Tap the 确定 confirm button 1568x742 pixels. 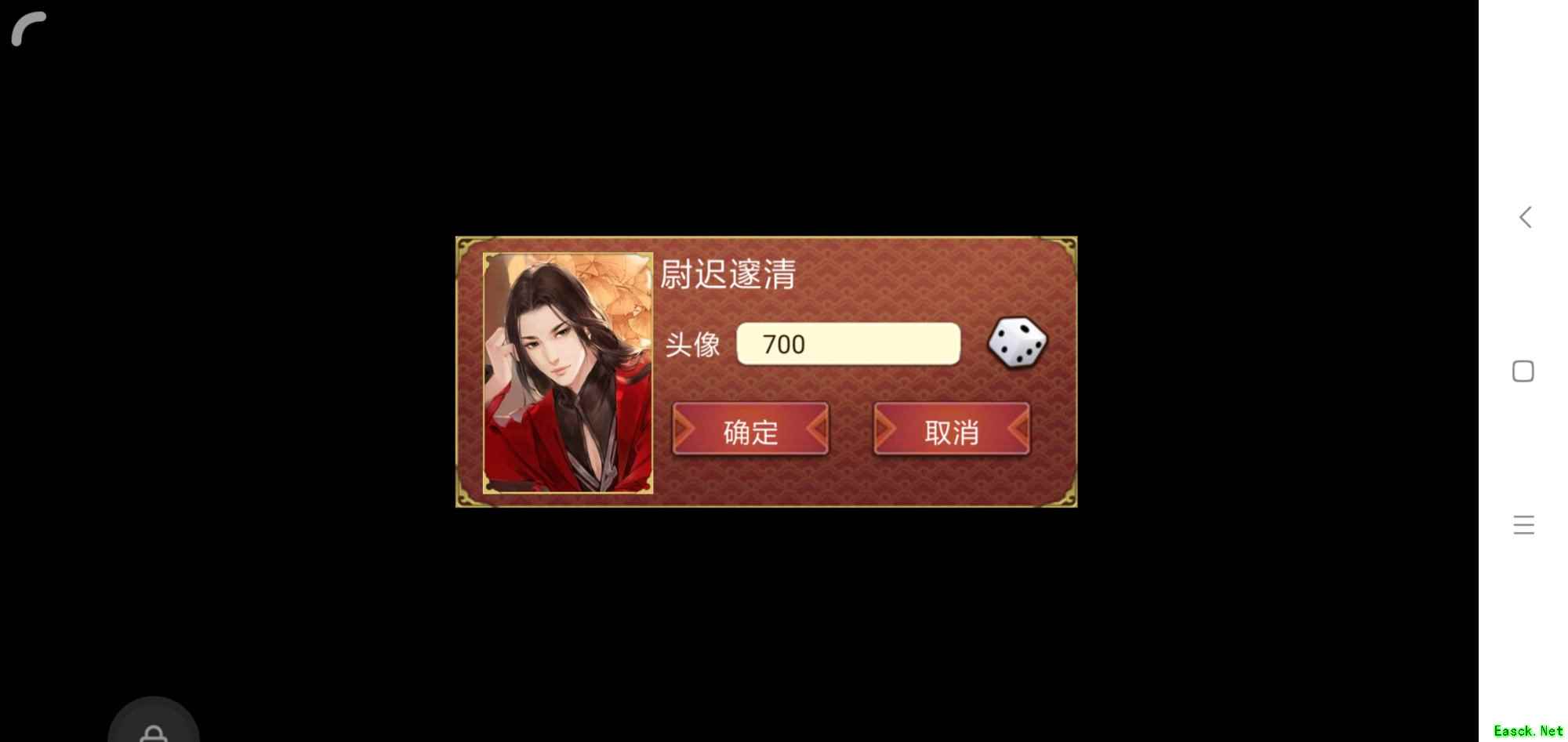pos(750,430)
